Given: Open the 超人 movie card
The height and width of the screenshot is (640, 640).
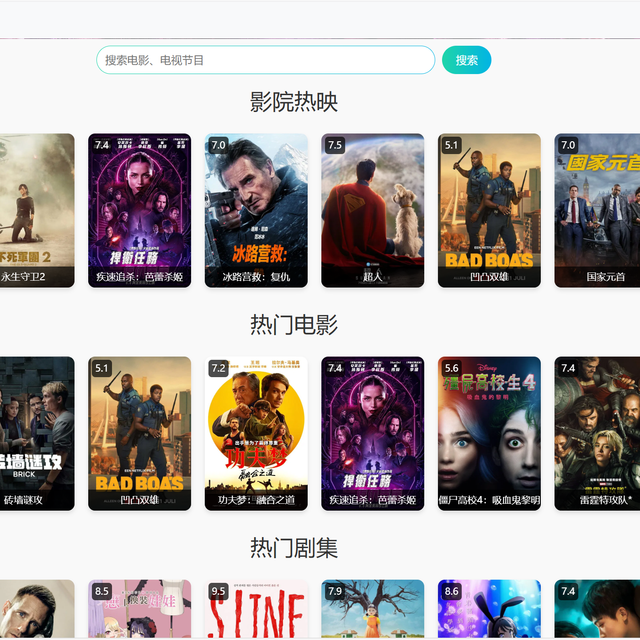Looking at the screenshot, I should click(372, 210).
